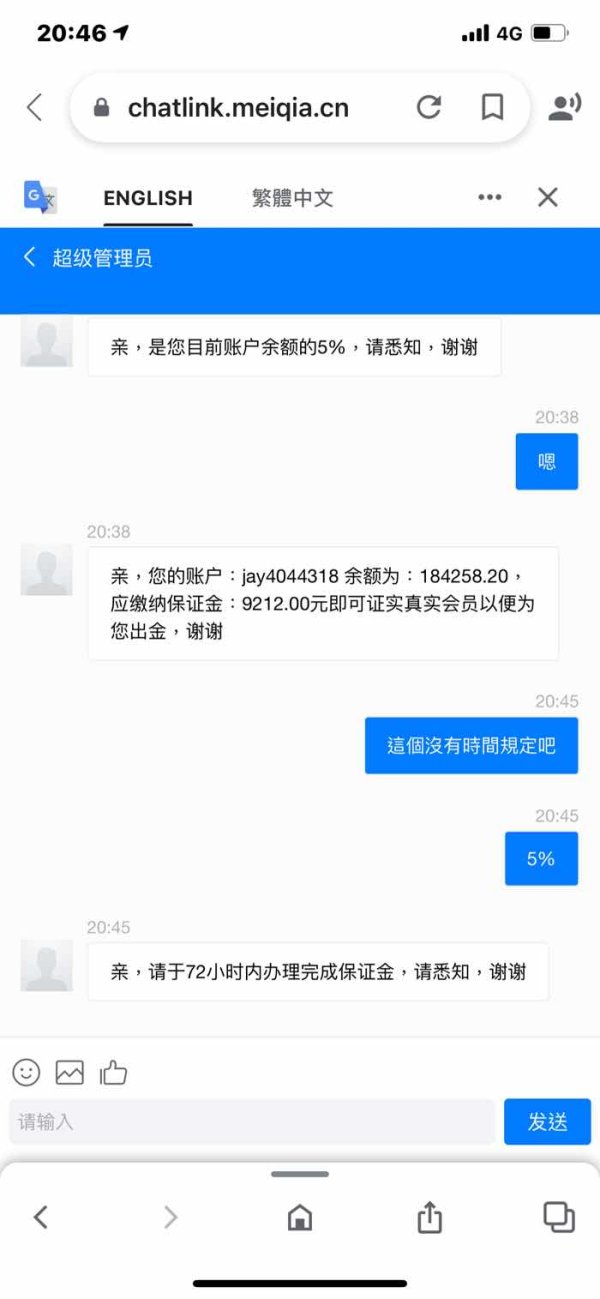Return from the 超级管理员 chat
Image resolution: width=600 pixels, height=1299 pixels.
click(x=29, y=258)
